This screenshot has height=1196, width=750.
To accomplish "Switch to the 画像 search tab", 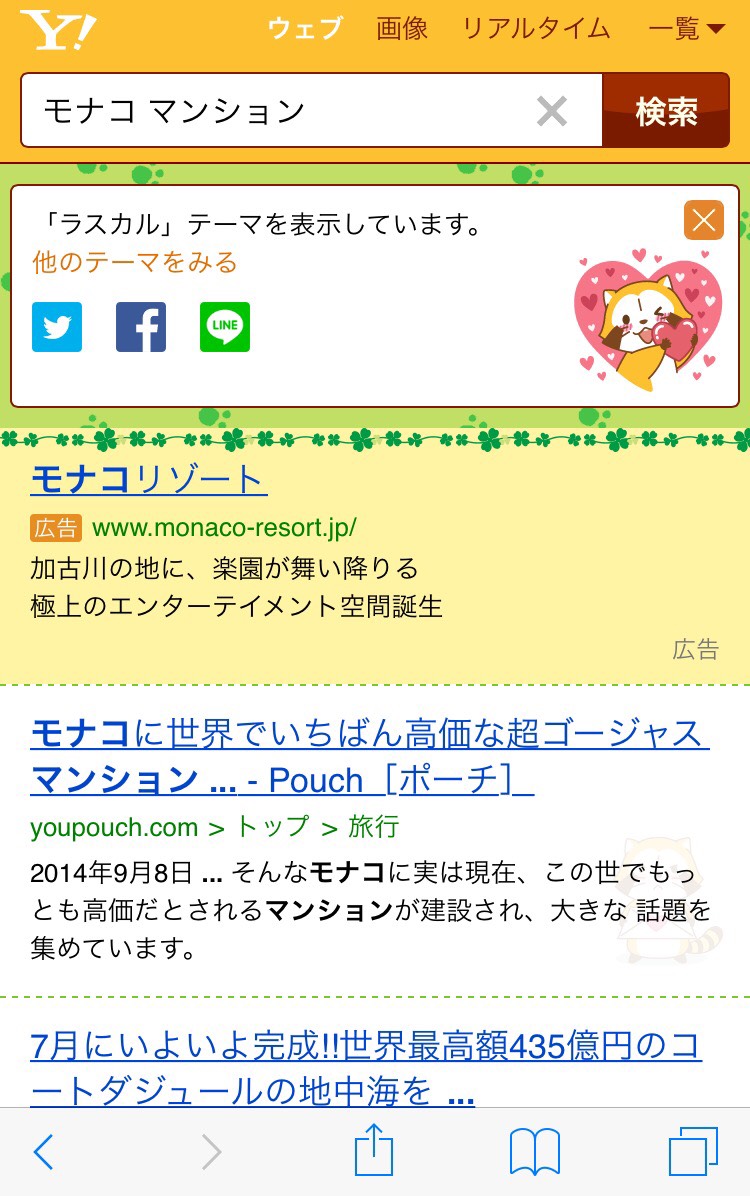I will click(x=402, y=29).
